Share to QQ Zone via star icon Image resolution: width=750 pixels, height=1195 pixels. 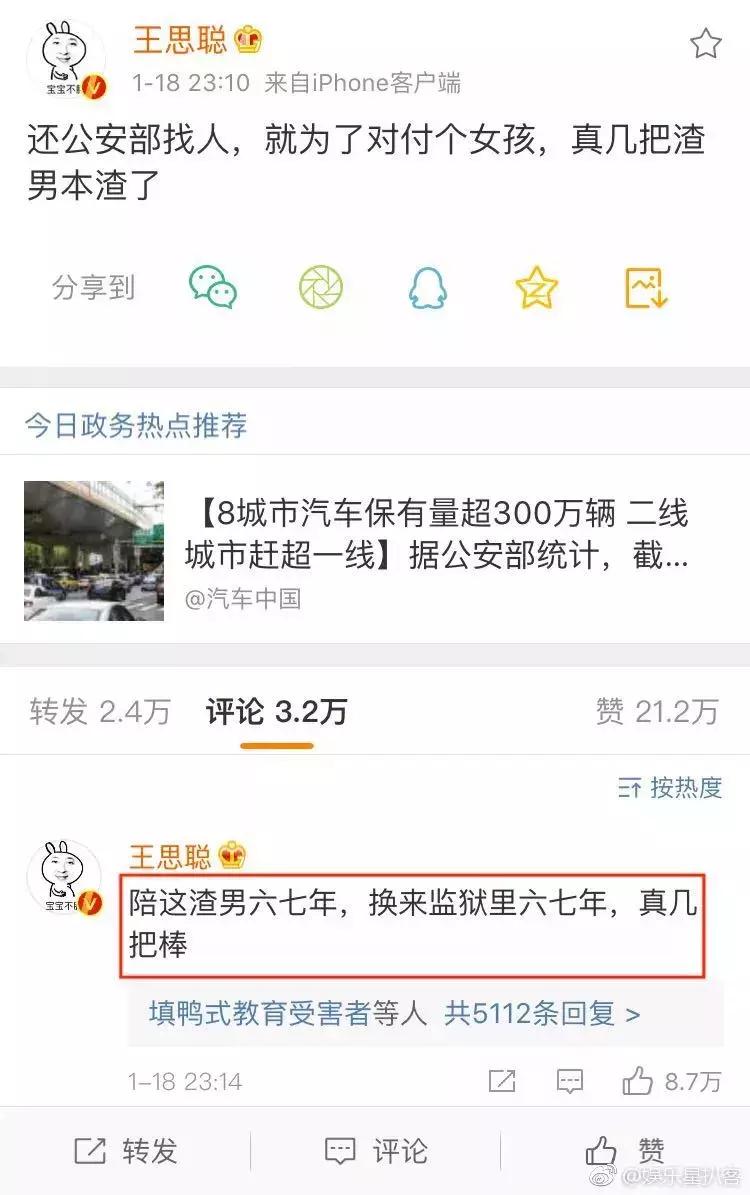(537, 287)
